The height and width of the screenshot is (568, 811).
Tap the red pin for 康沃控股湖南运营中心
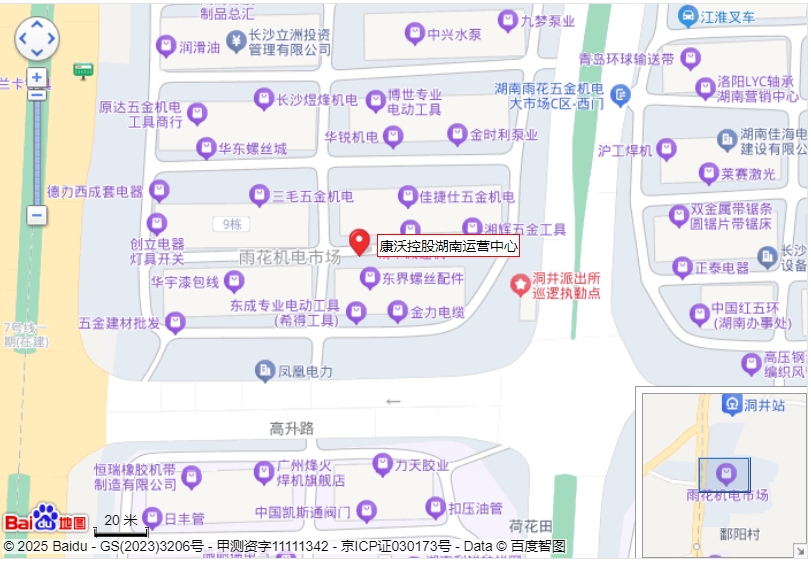click(x=360, y=241)
